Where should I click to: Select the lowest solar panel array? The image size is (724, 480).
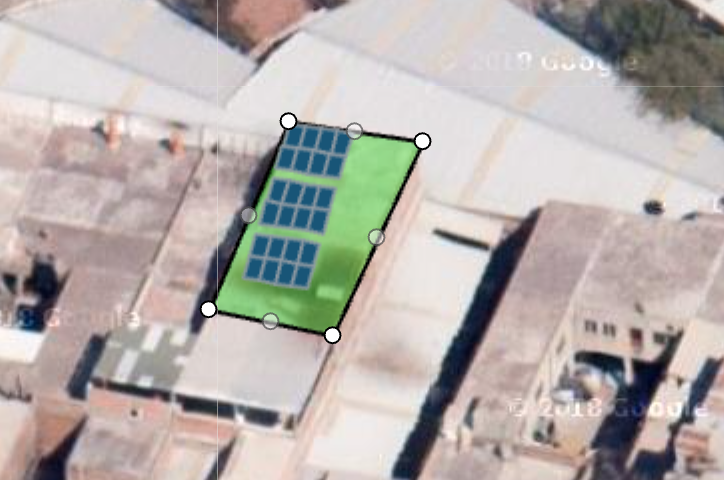point(283,261)
